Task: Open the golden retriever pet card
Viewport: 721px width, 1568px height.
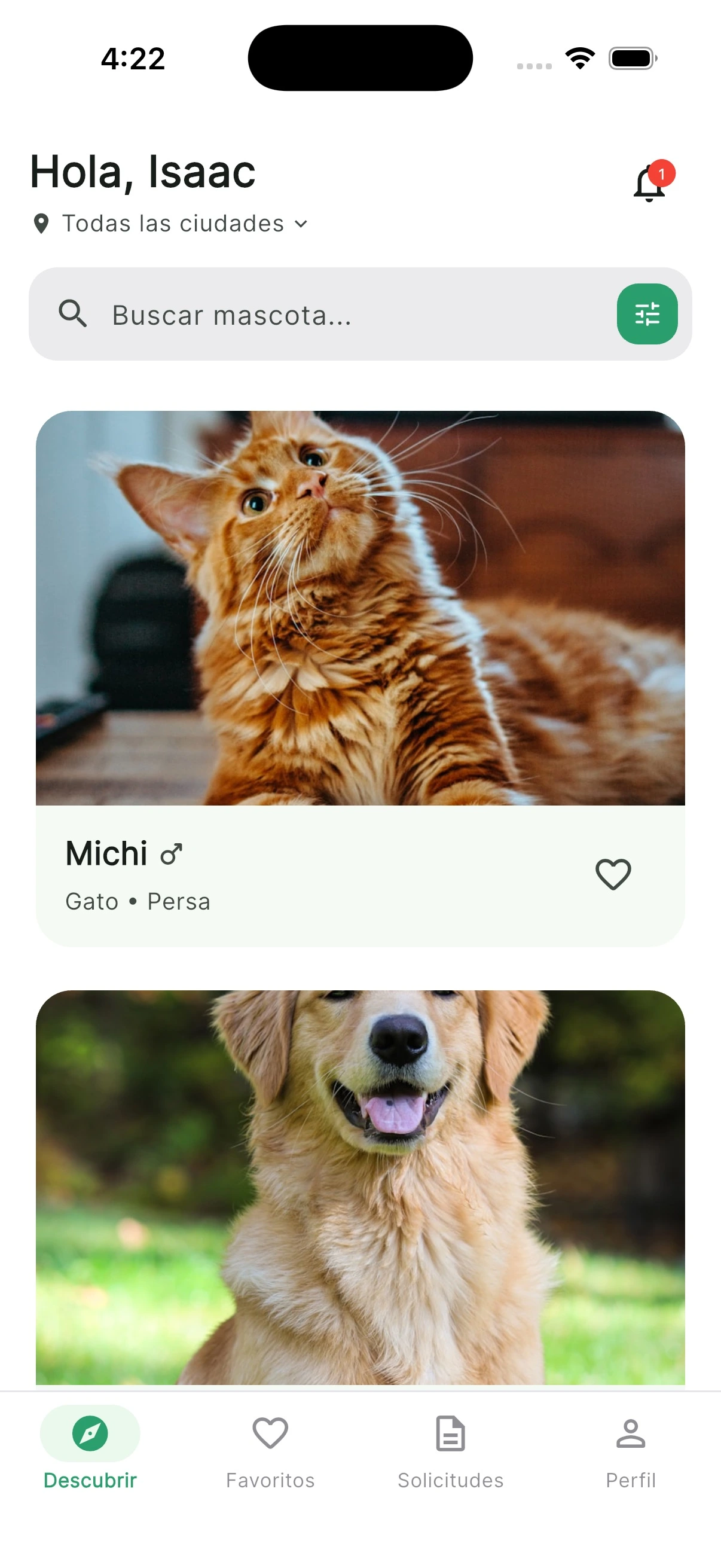Action: [x=360, y=1187]
